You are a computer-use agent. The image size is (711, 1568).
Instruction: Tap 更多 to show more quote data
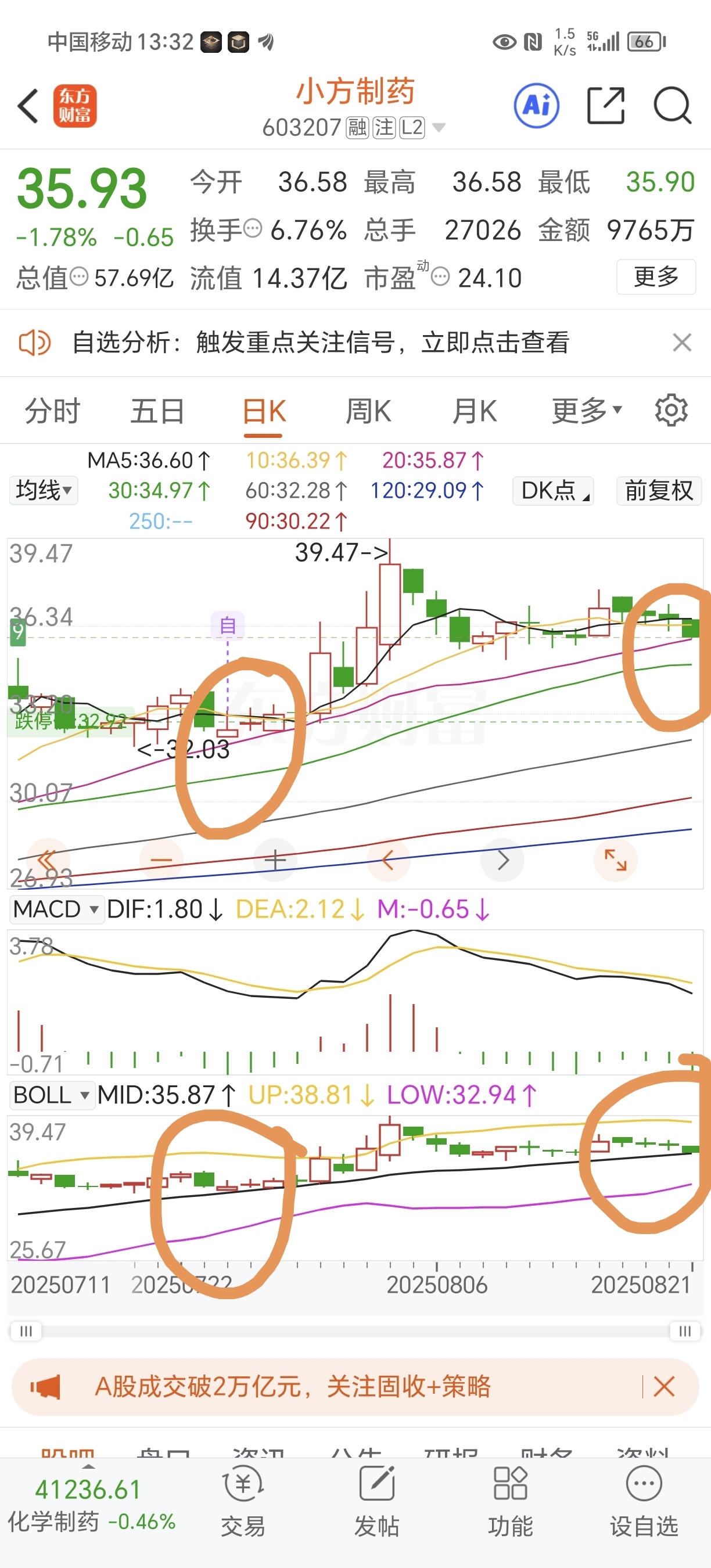point(656,277)
